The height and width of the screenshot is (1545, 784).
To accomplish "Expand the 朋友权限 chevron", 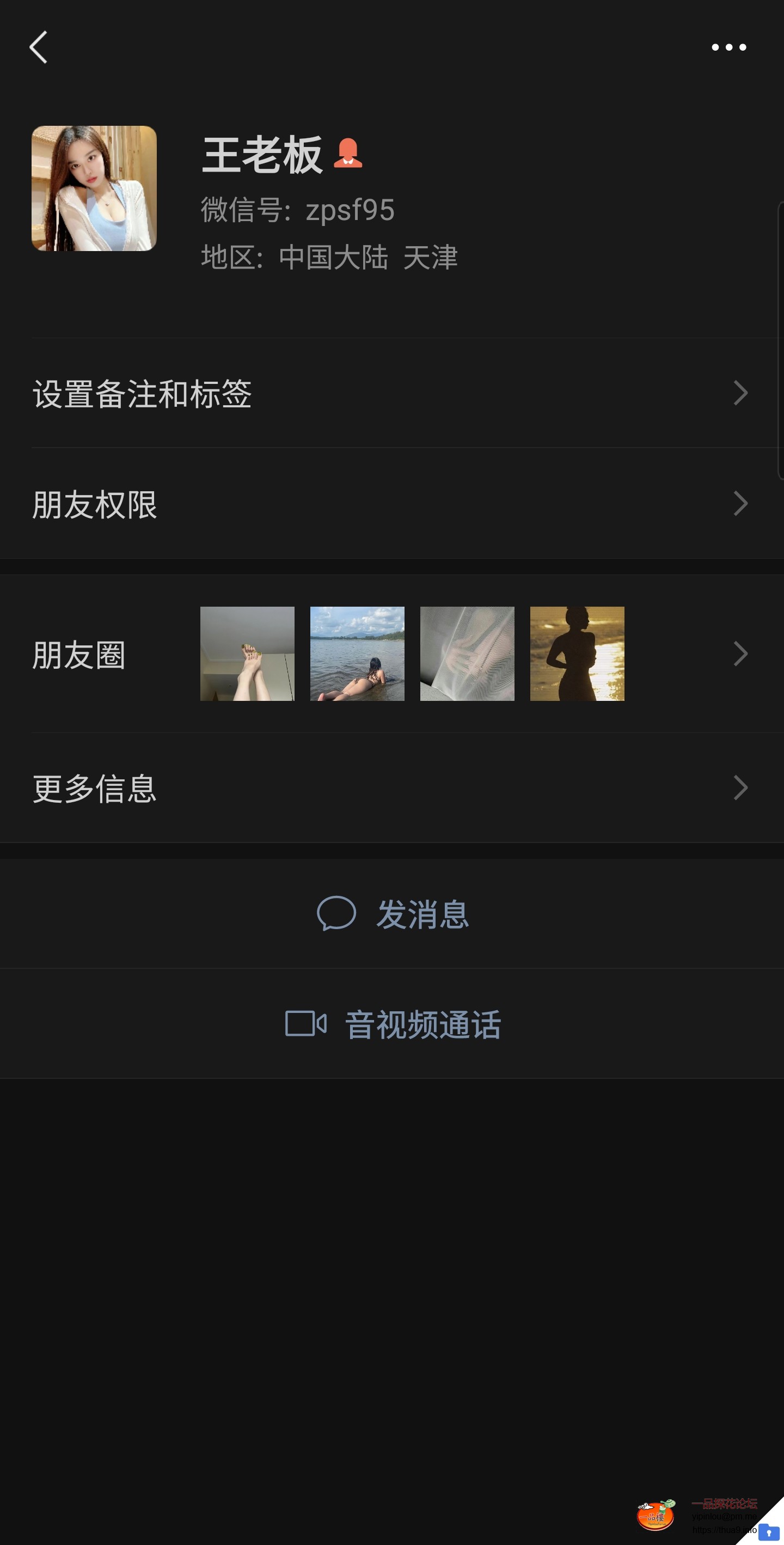I will coord(741,504).
